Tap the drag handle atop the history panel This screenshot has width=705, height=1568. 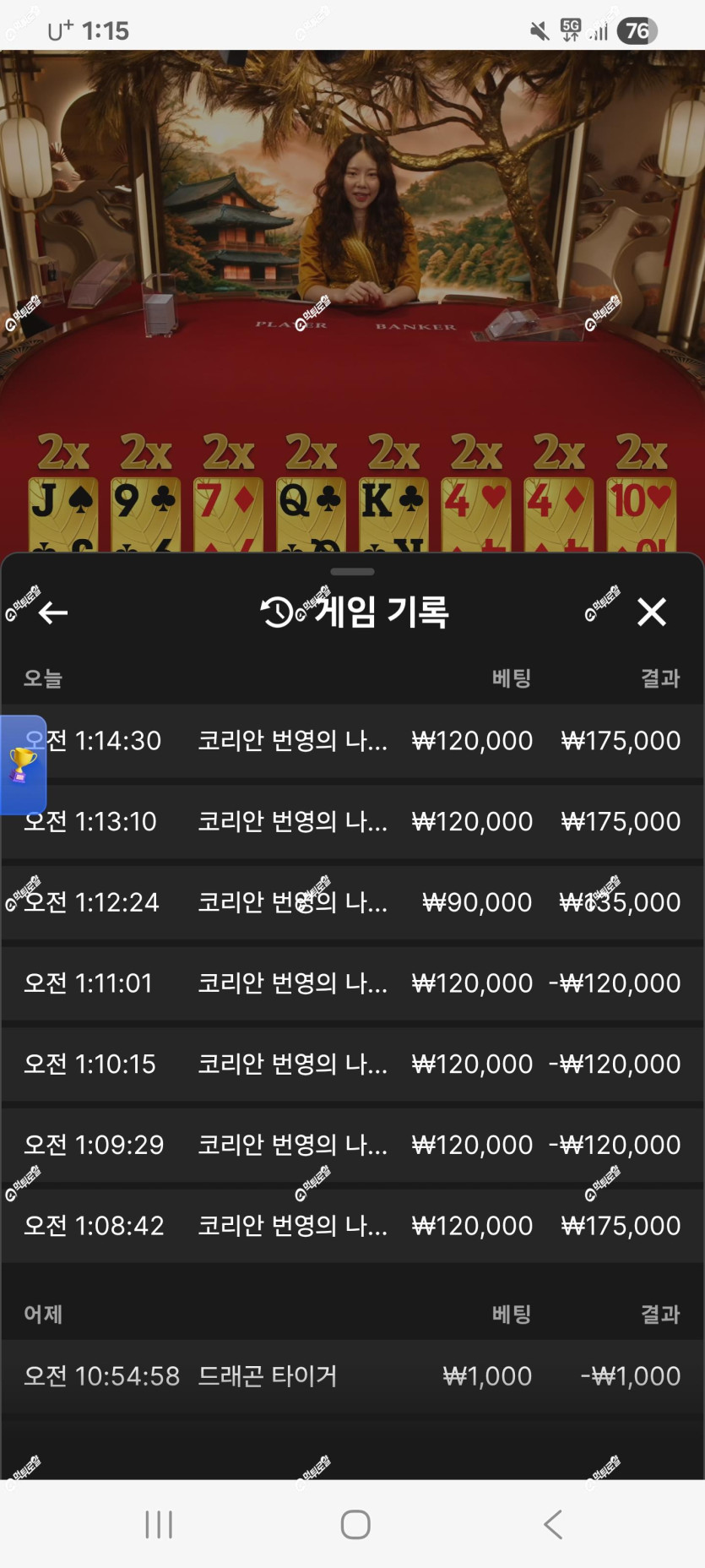click(x=353, y=572)
